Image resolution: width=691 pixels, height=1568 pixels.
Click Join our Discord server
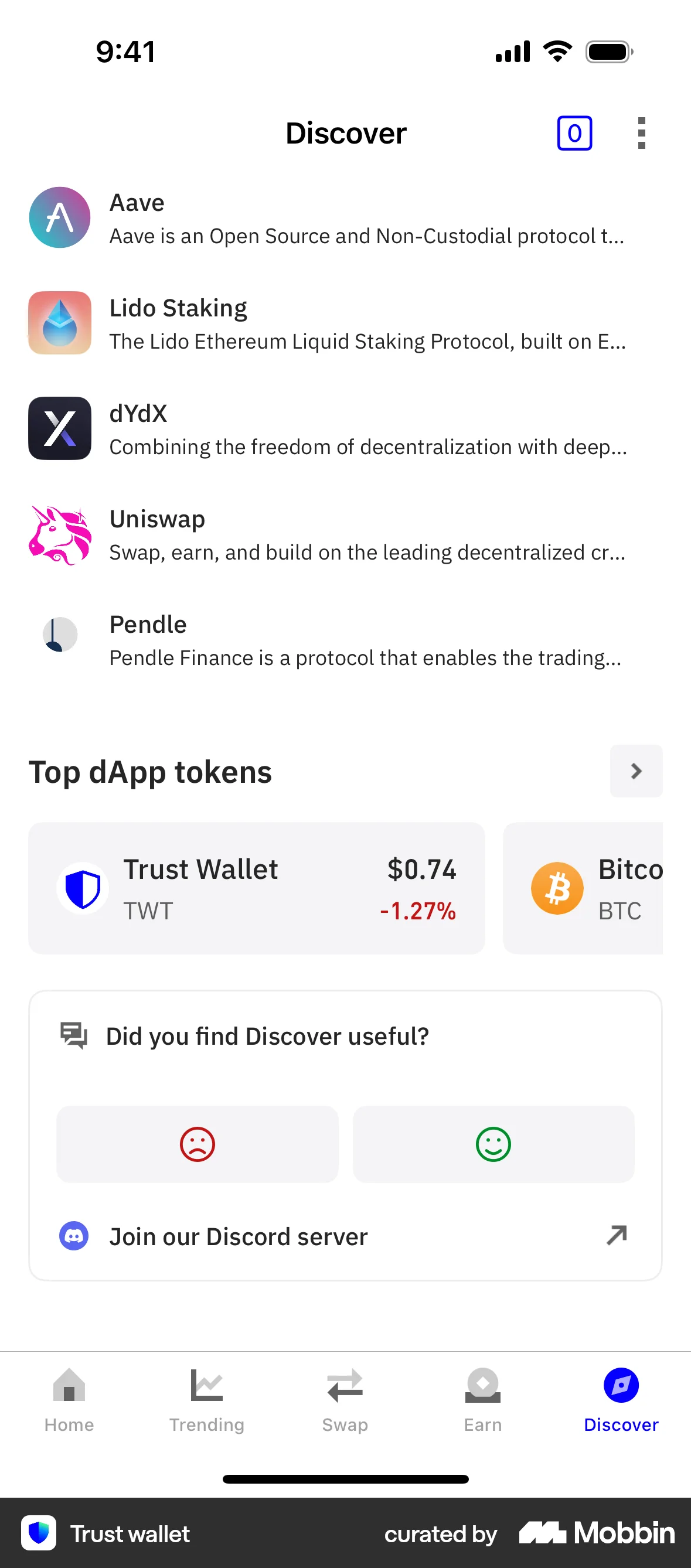pyautogui.click(x=237, y=1236)
